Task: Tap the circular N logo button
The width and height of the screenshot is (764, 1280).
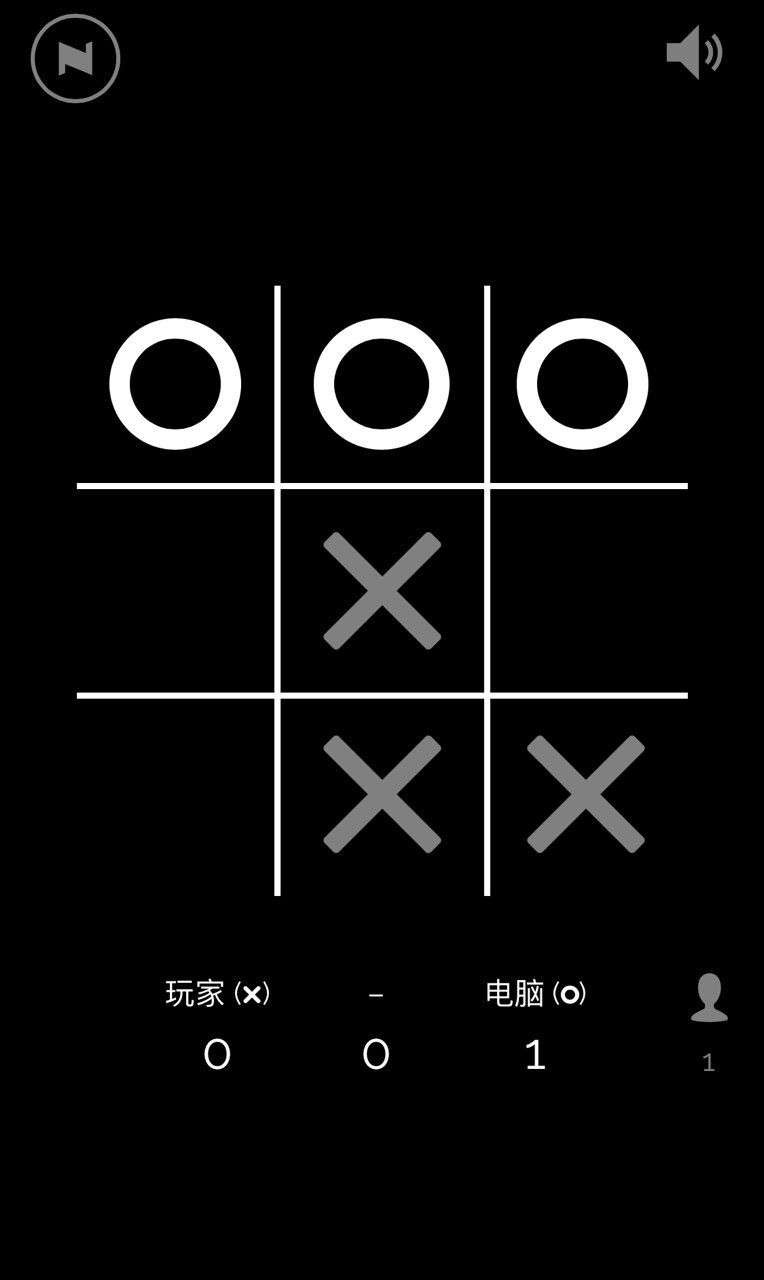Action: tap(76, 59)
